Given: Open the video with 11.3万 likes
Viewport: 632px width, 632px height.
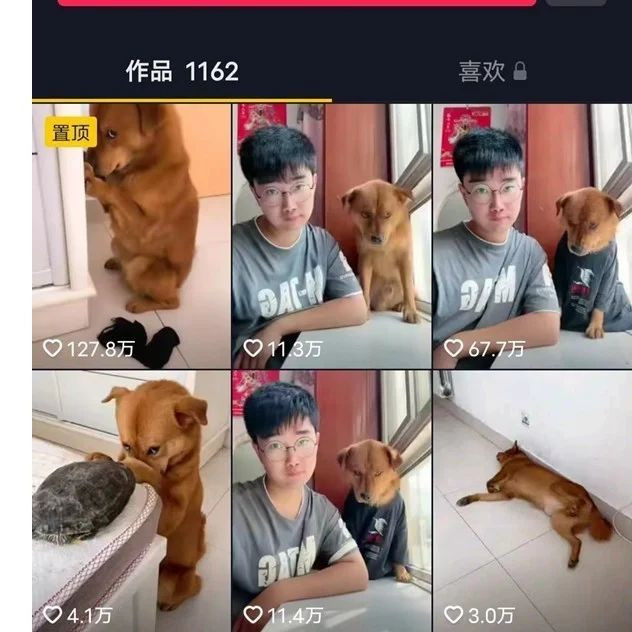Looking at the screenshot, I should tap(331, 236).
